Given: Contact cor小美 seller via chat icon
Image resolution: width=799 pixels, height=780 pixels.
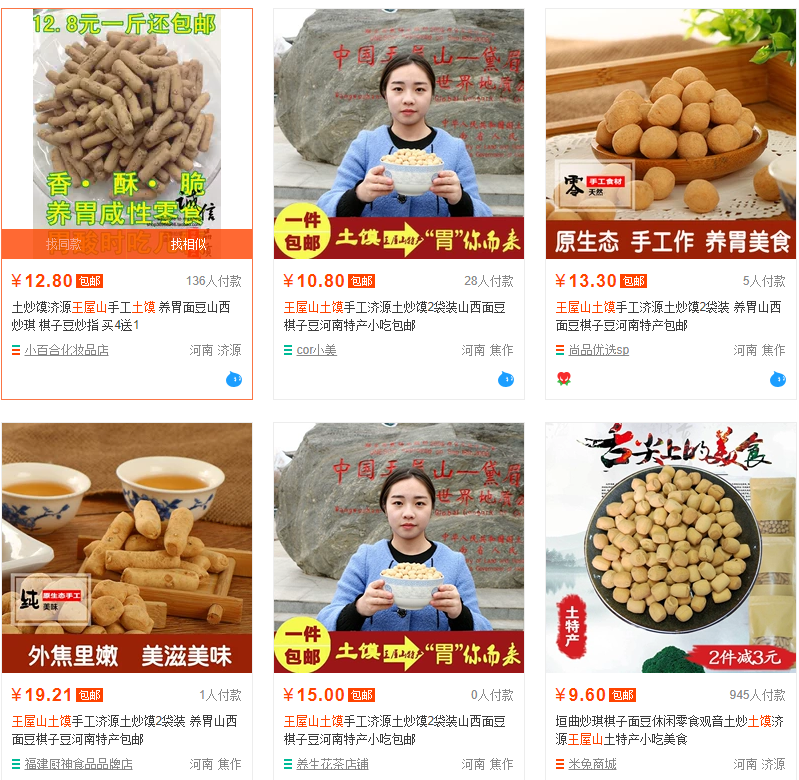Looking at the screenshot, I should click(x=506, y=379).
